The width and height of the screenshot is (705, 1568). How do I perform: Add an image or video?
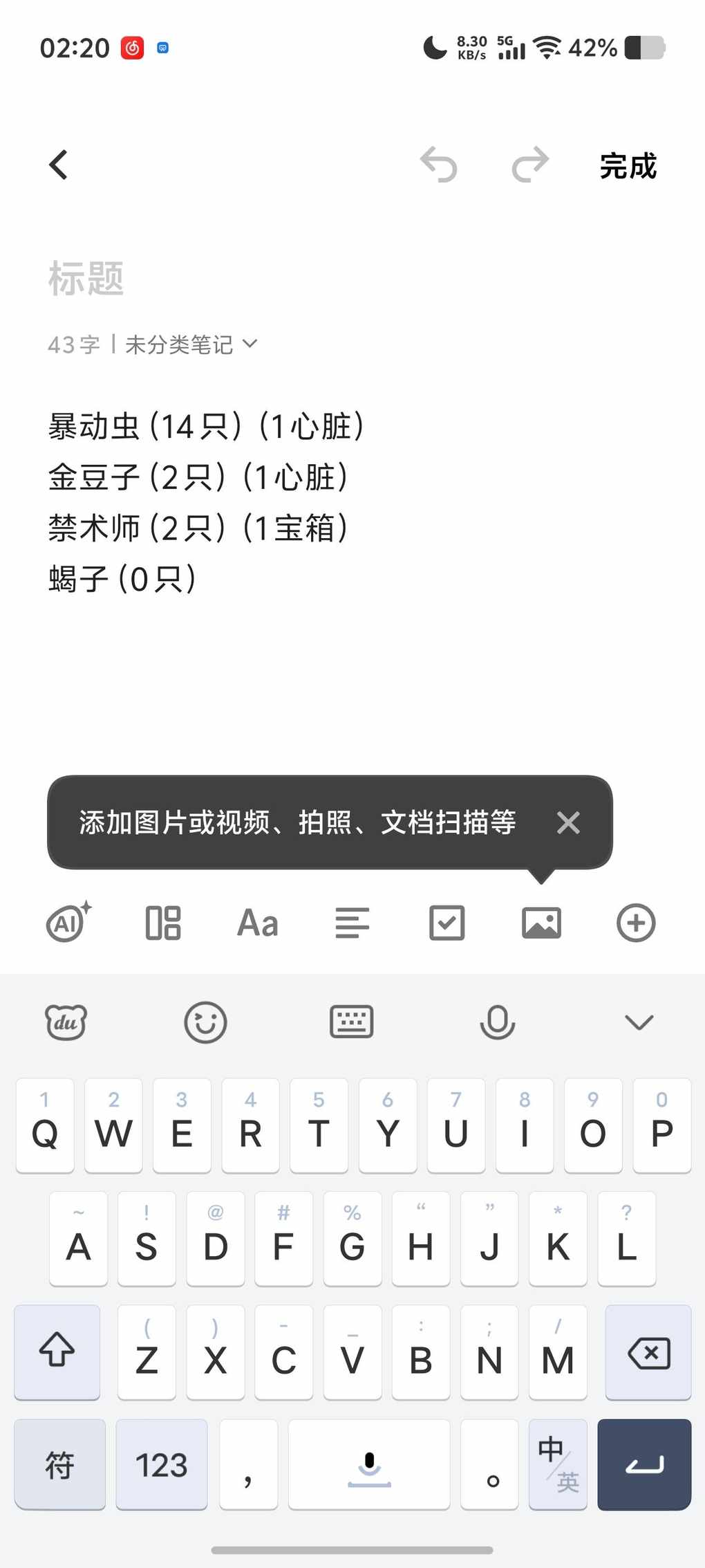click(x=541, y=923)
